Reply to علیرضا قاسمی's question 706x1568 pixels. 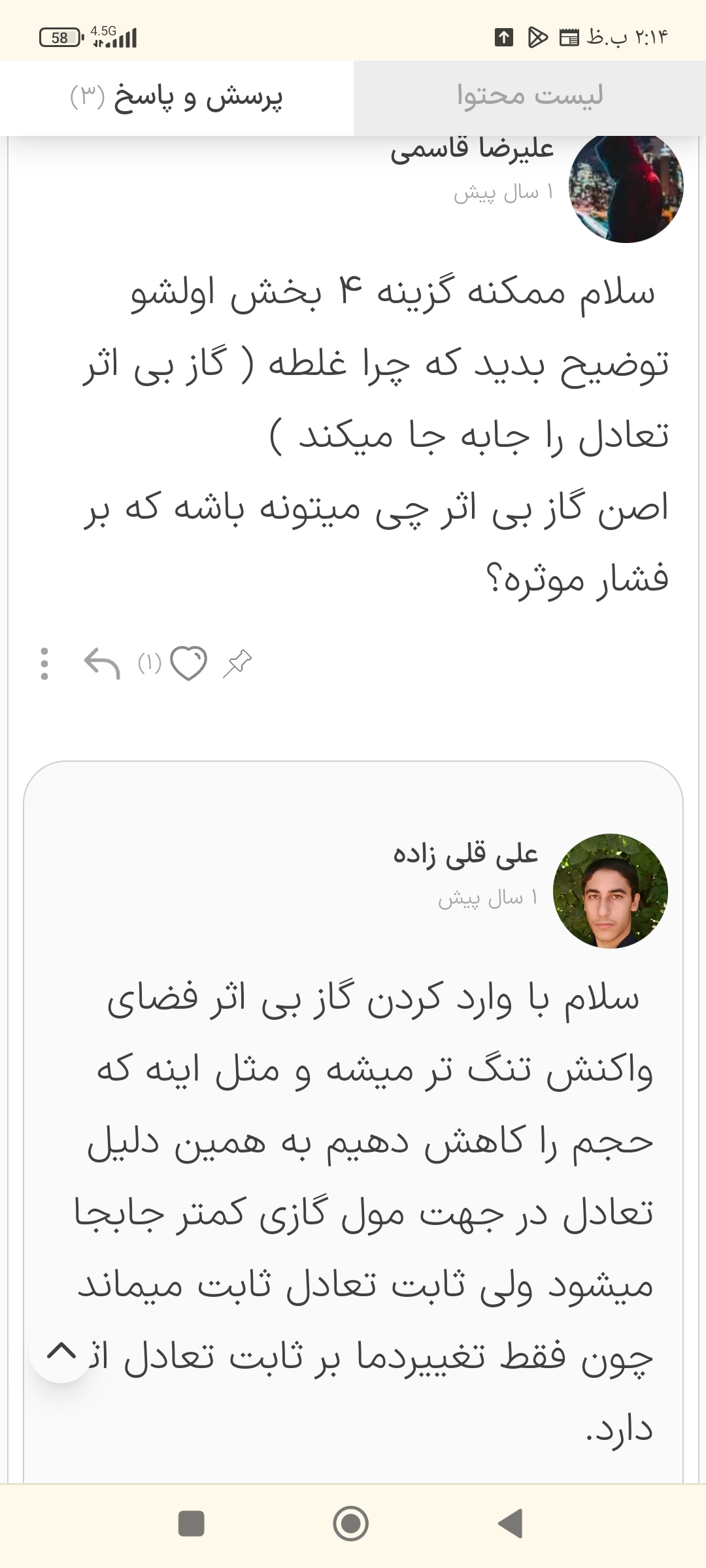(x=102, y=663)
